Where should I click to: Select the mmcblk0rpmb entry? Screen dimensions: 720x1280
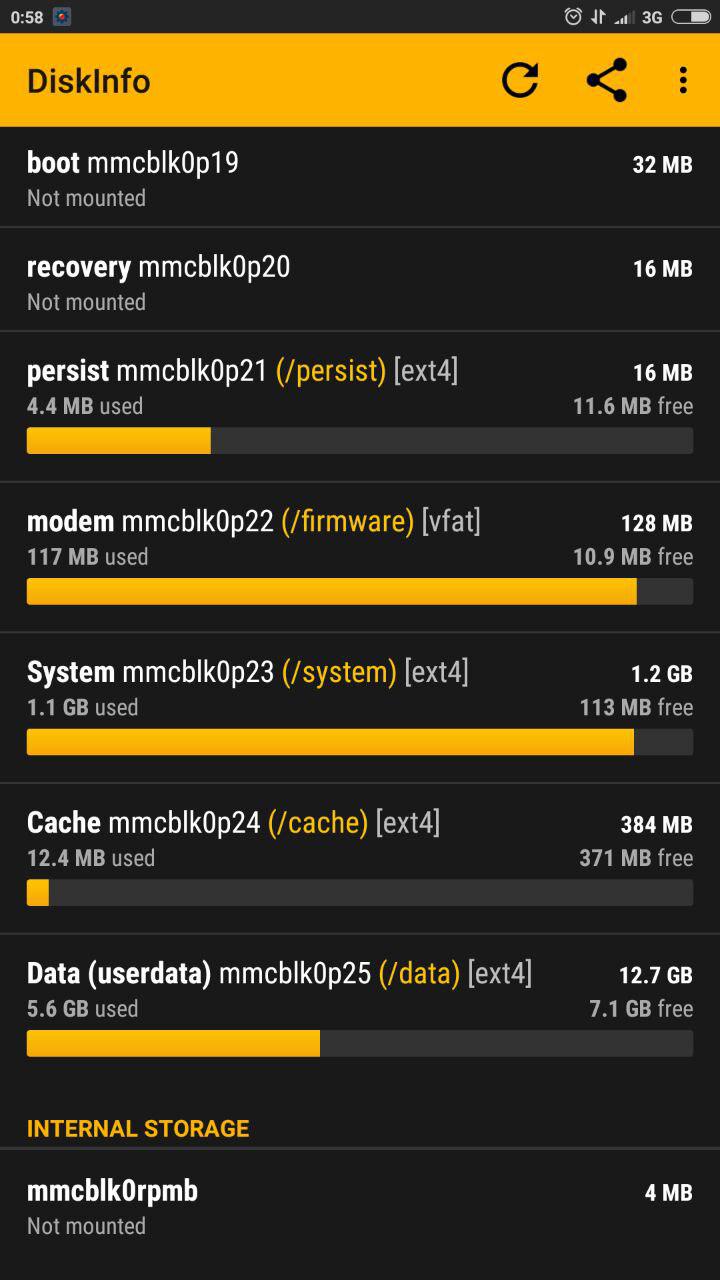[x=360, y=1206]
